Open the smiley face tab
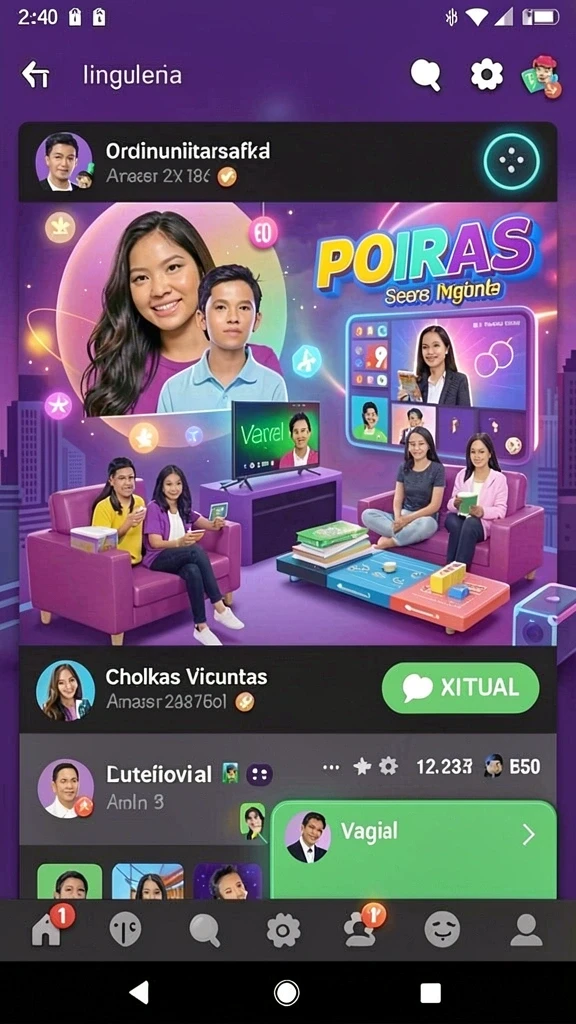Image resolution: width=576 pixels, height=1024 pixels. point(442,929)
